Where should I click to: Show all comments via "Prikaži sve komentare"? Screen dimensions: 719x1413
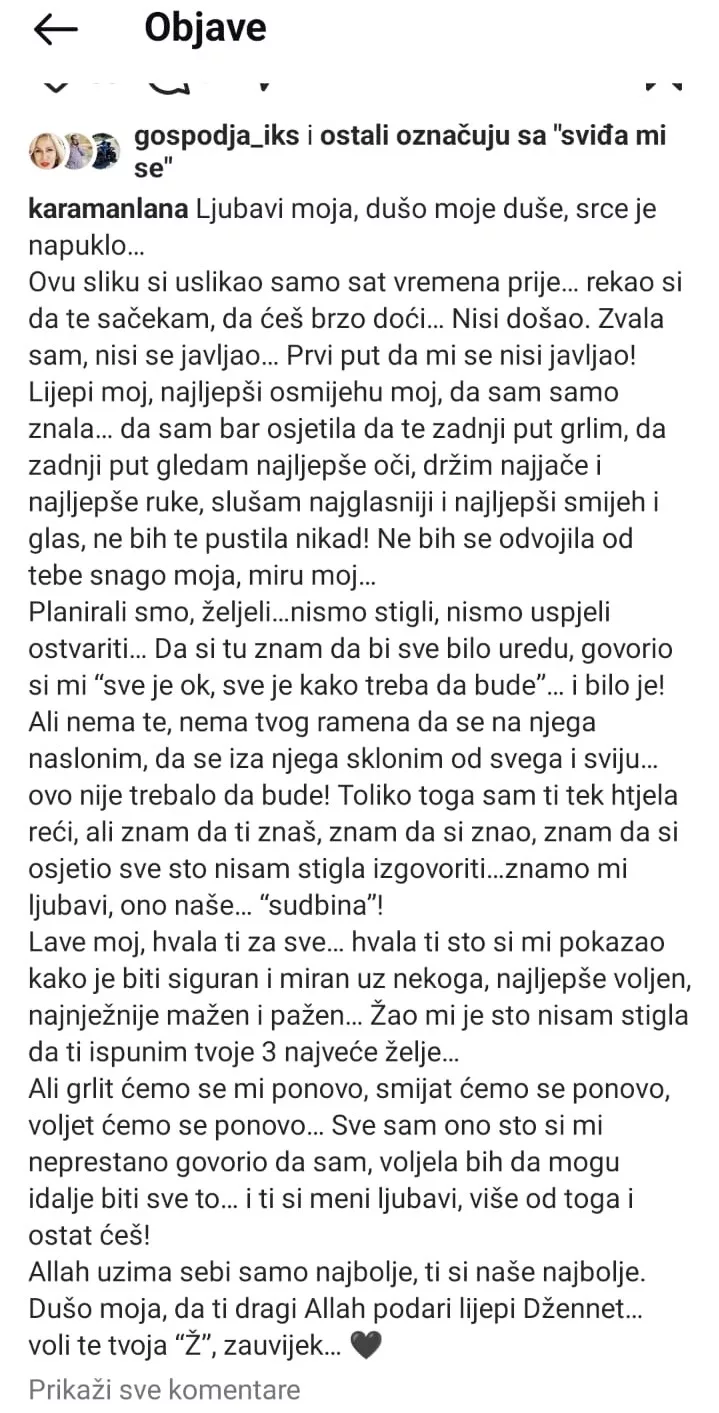click(164, 1389)
